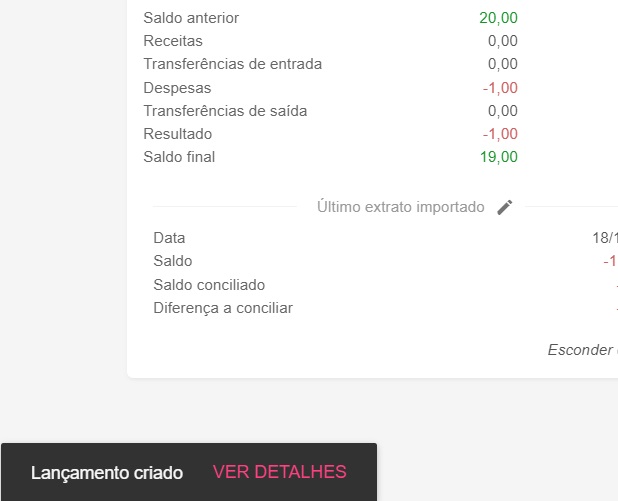
Task: Edit the último extrato importado
Action: 505,207
